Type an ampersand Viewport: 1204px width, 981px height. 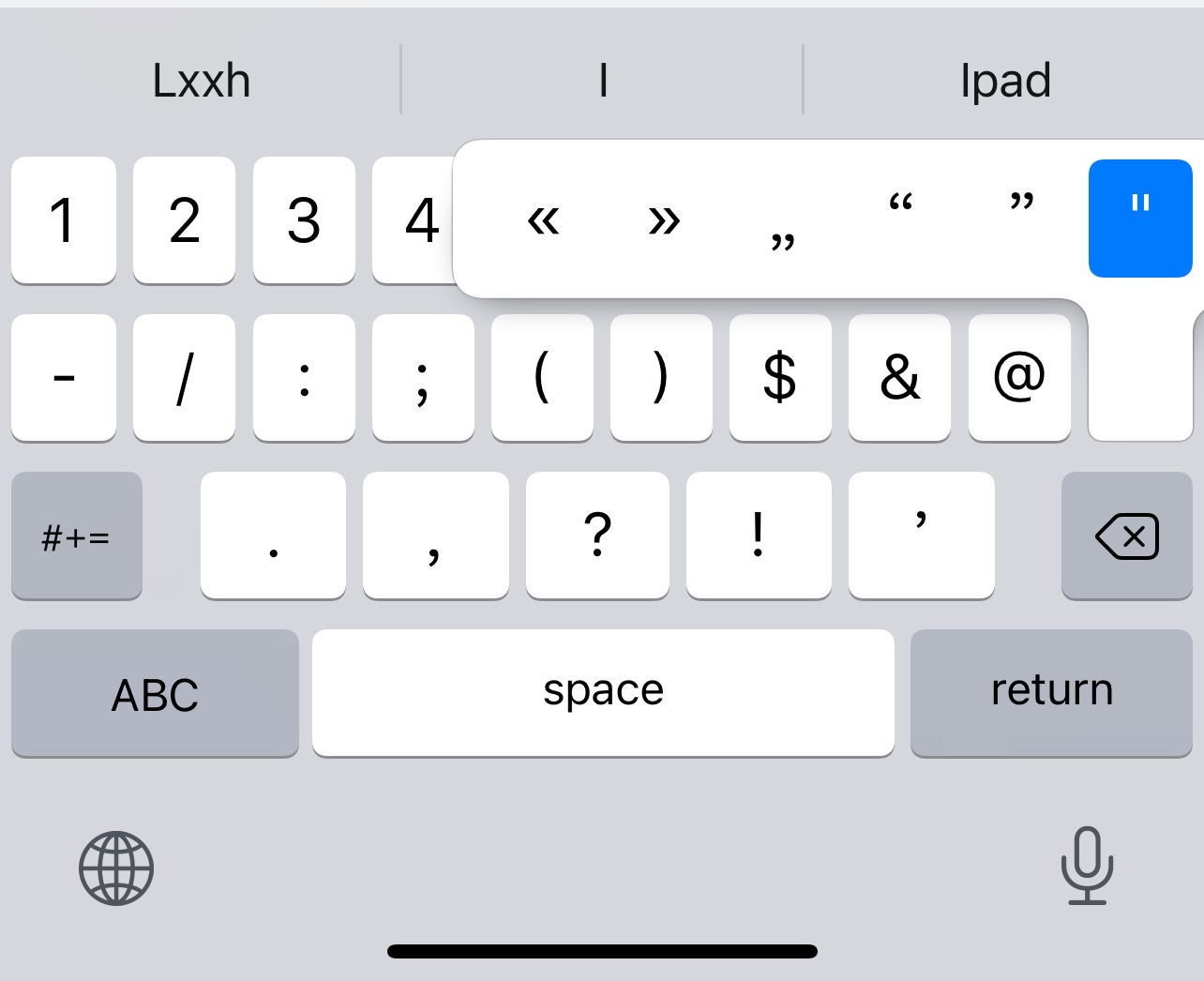pos(899,377)
